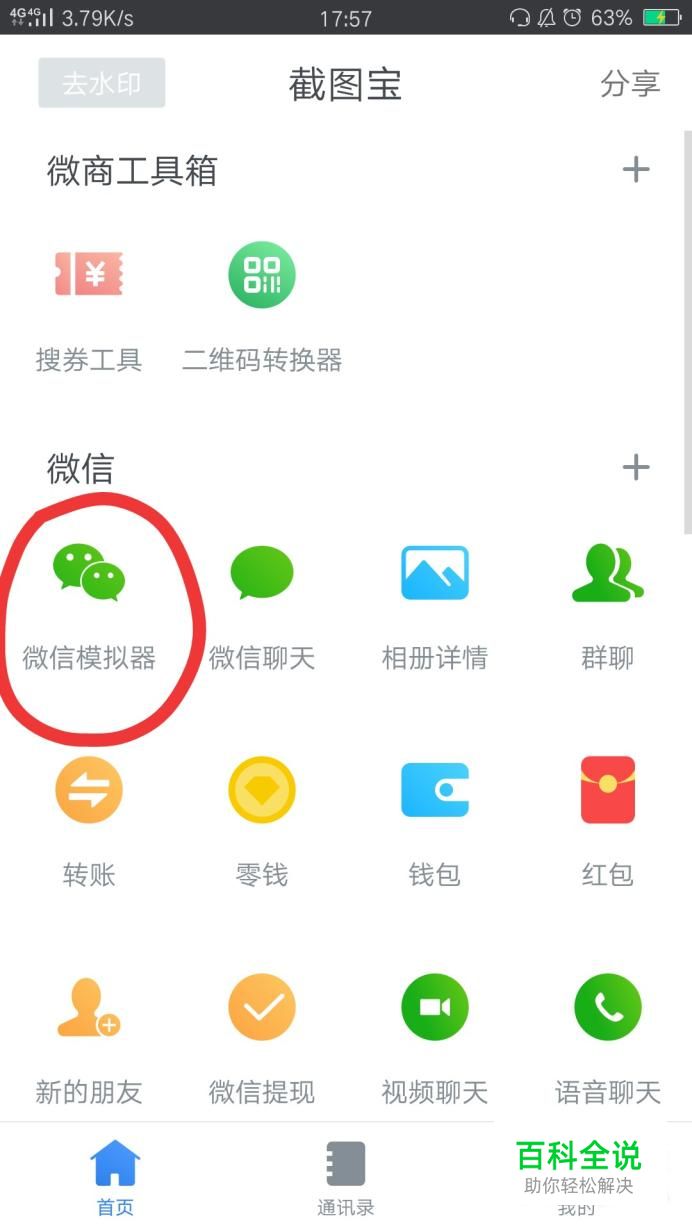Go to the 首页 tab
692x1230 pixels.
(115, 1178)
